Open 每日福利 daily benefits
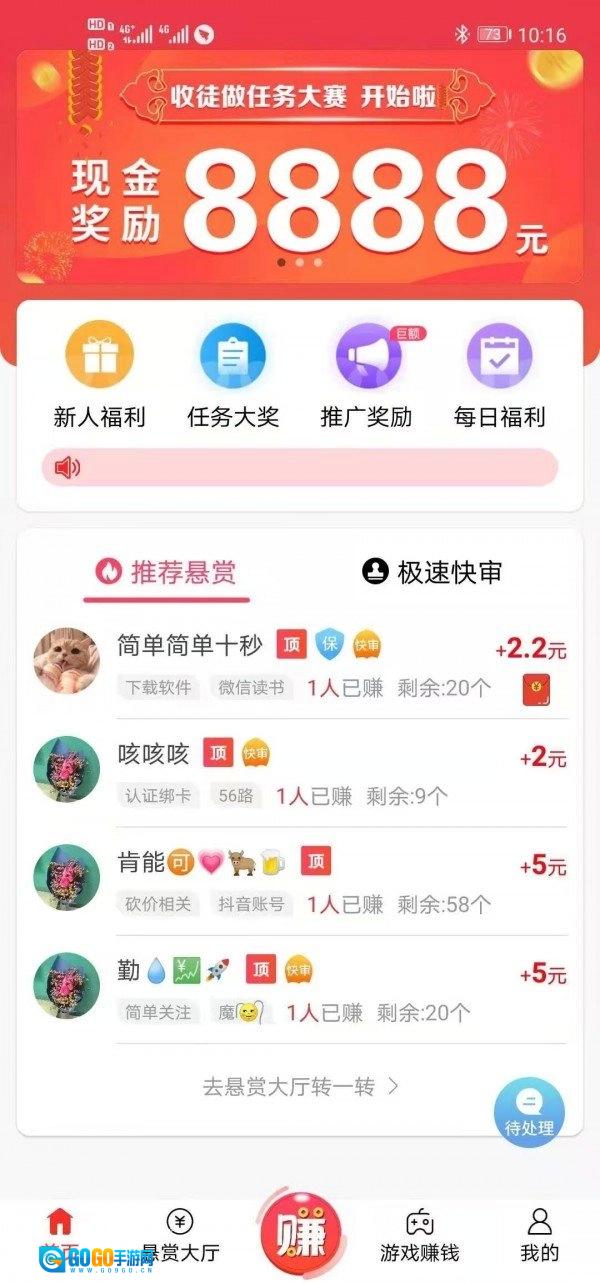This screenshot has width=600, height=1283. 500,375
